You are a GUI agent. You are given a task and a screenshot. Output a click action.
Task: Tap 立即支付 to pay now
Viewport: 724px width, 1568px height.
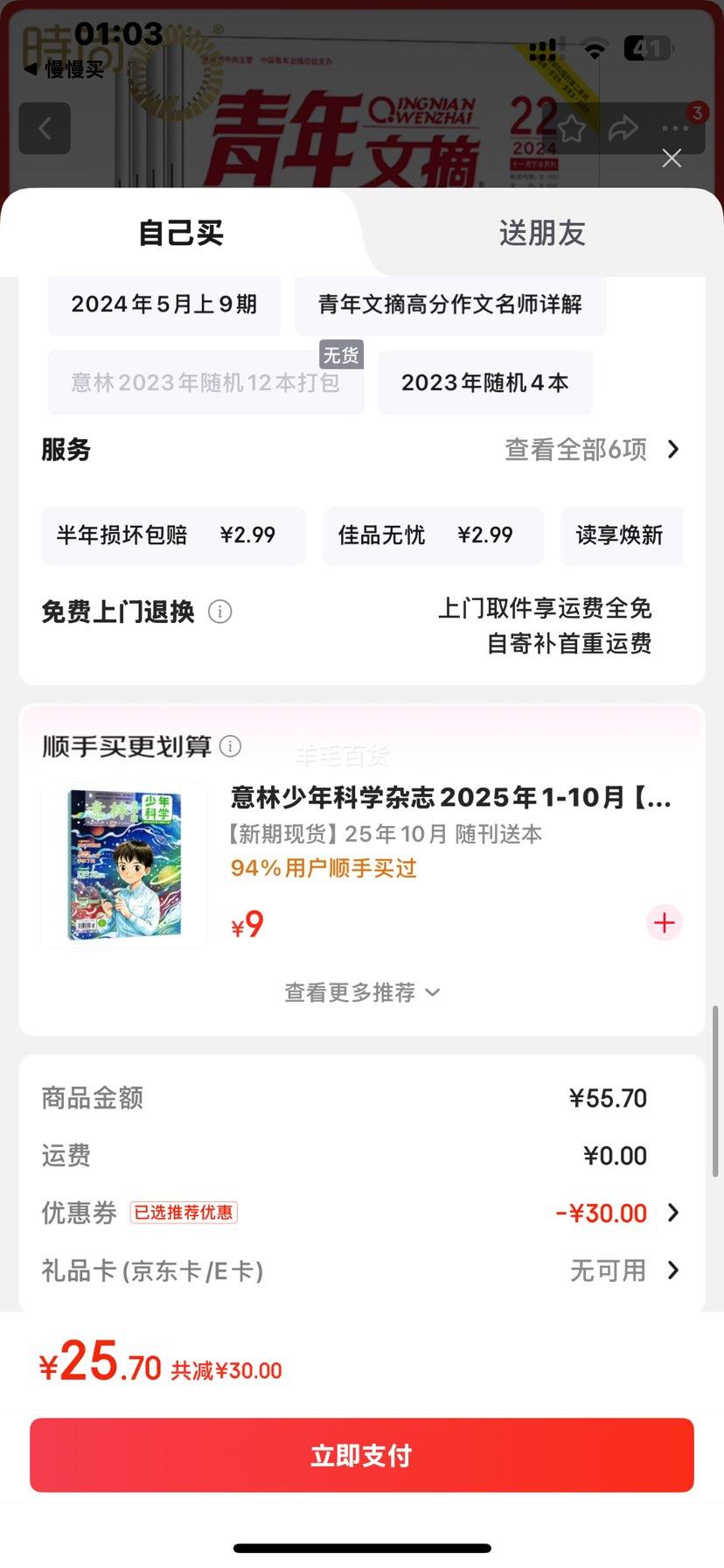361,1455
